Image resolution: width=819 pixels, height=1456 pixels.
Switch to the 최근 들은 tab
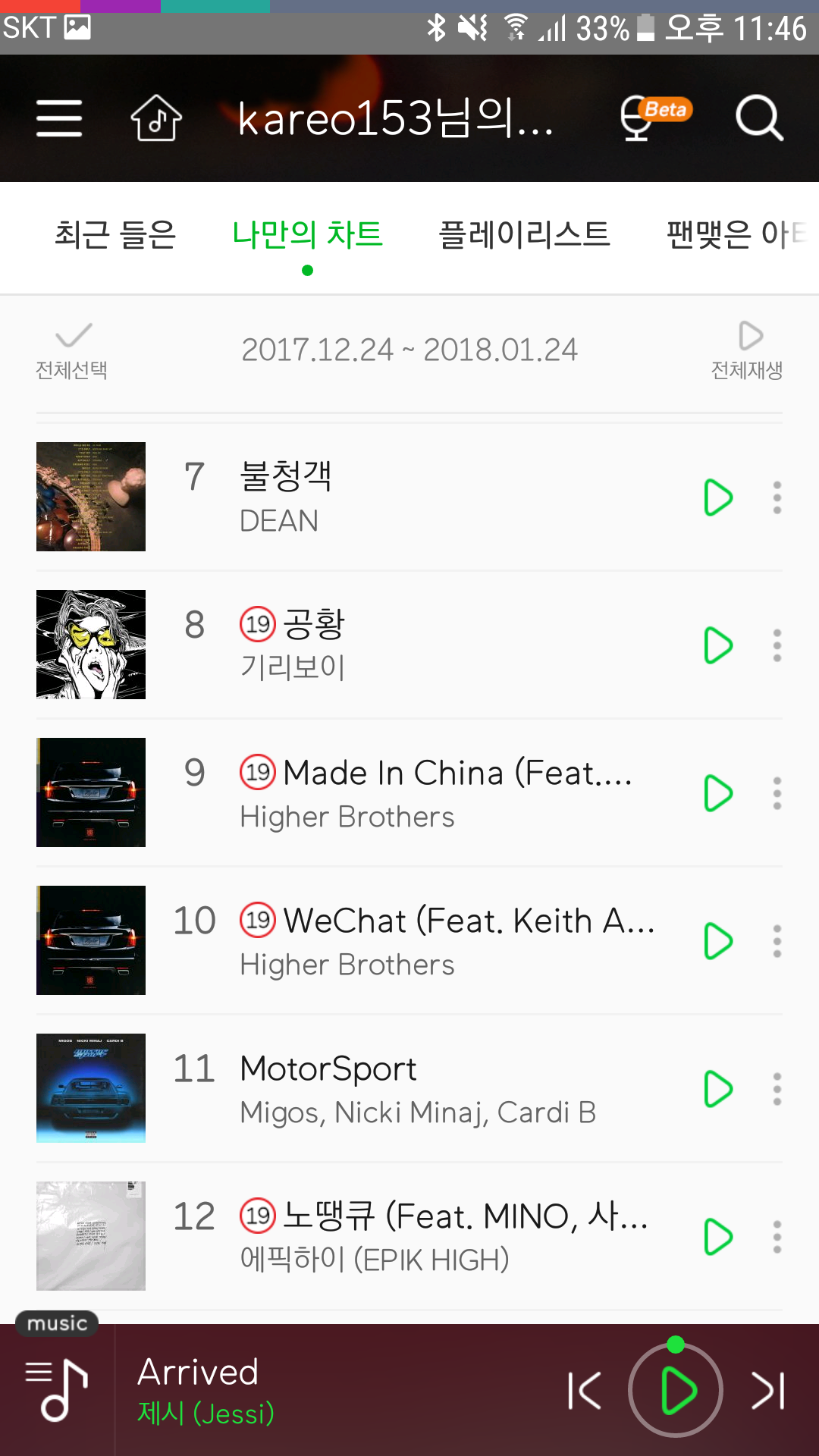pos(115,234)
